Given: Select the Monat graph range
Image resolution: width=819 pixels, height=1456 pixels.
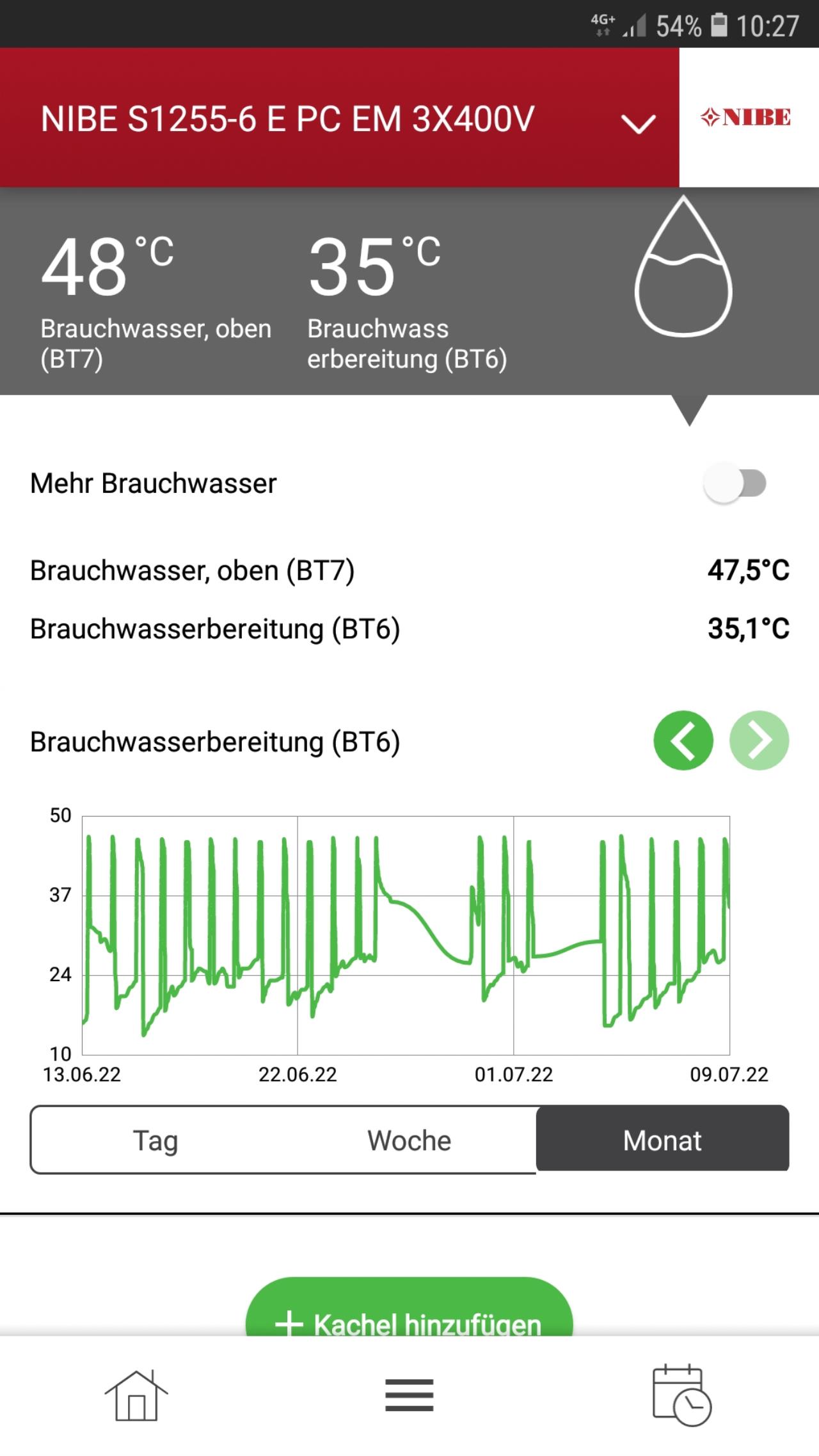Looking at the screenshot, I should [x=662, y=1140].
